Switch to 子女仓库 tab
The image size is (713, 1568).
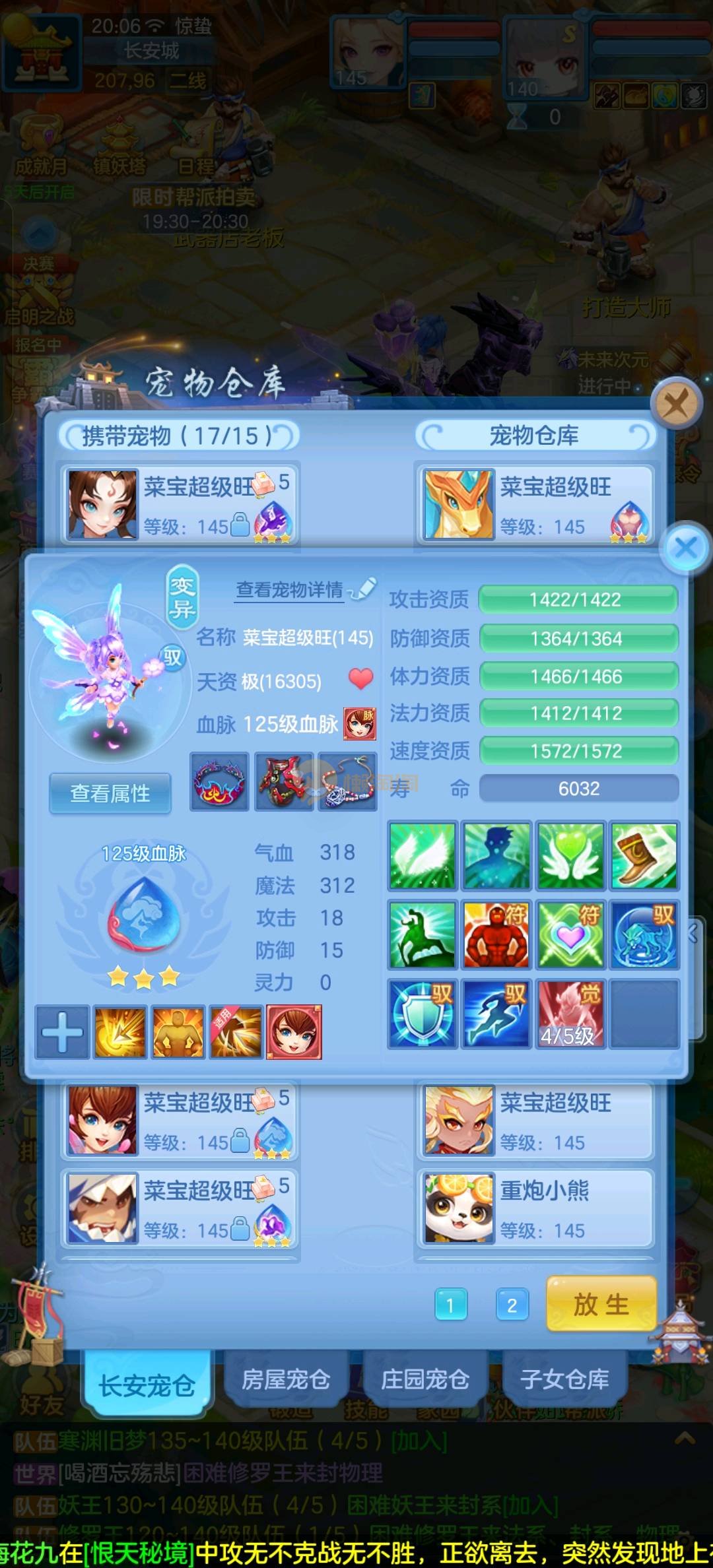[x=564, y=1379]
